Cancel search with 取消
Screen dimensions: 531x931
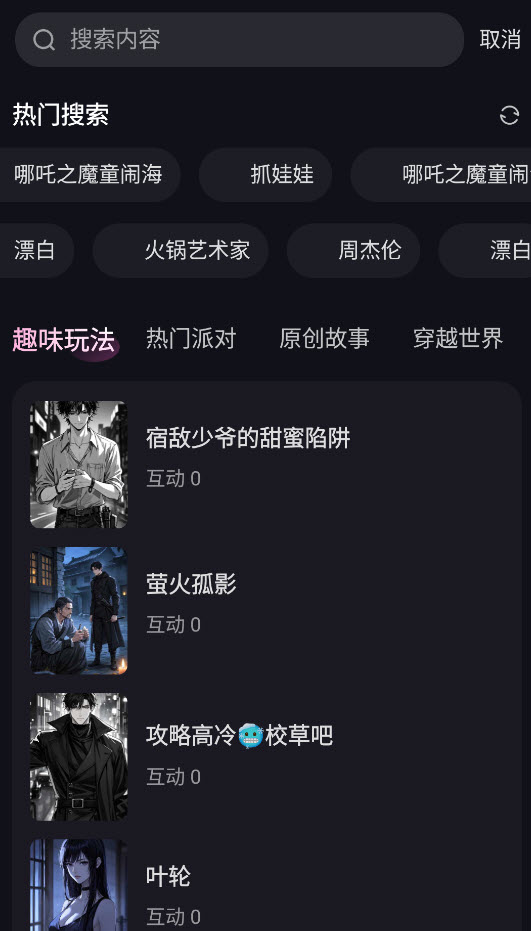(x=500, y=40)
